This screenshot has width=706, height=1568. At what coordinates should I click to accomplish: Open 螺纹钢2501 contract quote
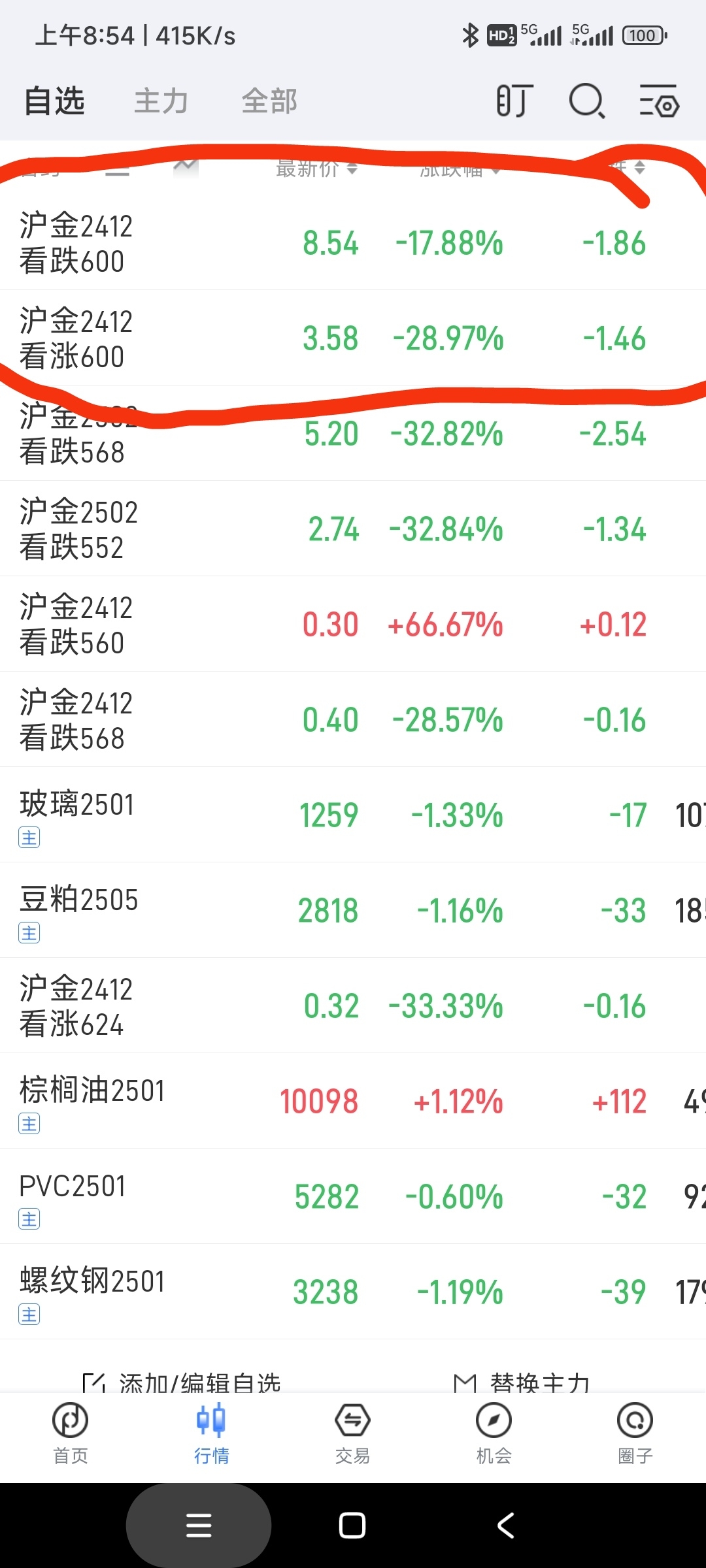pyautogui.click(x=353, y=1292)
